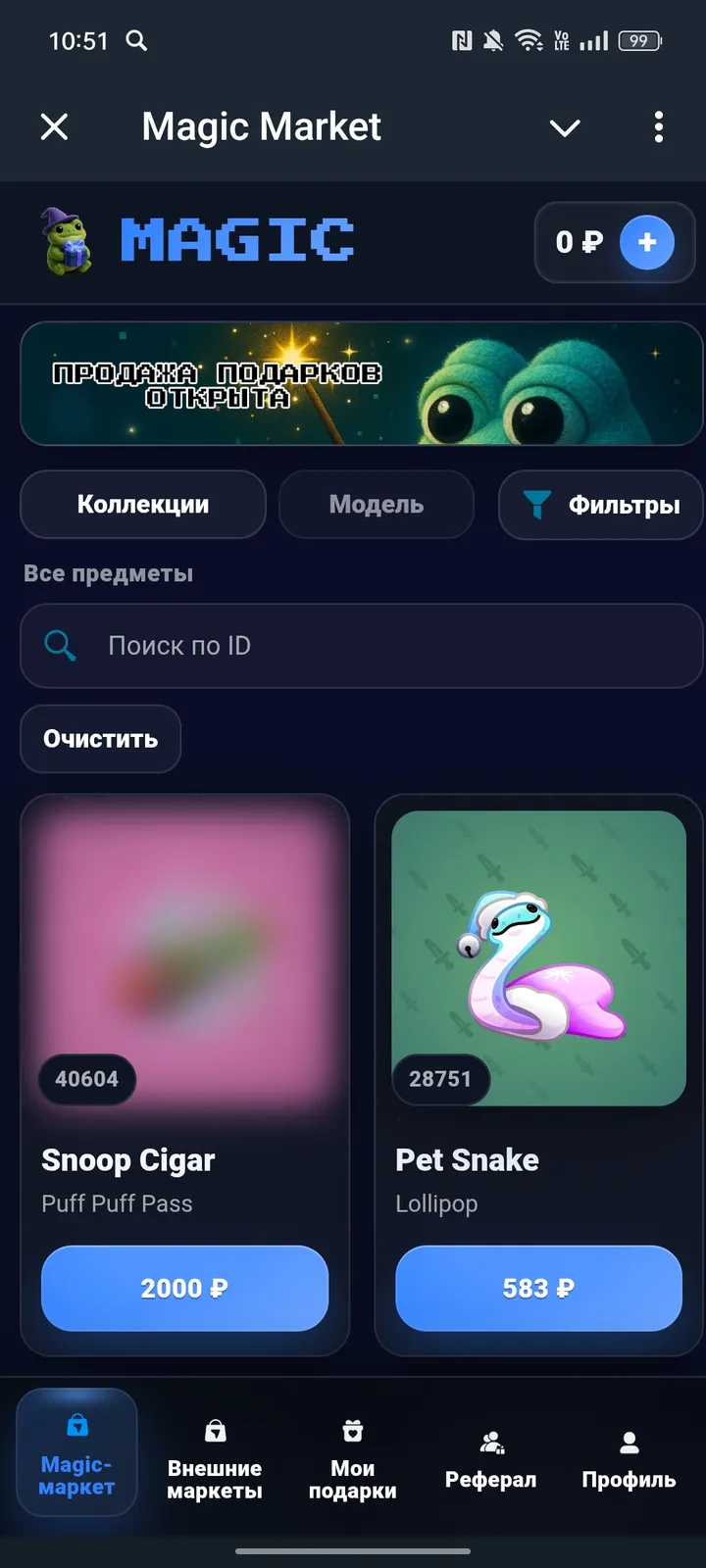Tap the funnel icon on the Фильтры button
The width and height of the screenshot is (706, 1568).
click(538, 505)
